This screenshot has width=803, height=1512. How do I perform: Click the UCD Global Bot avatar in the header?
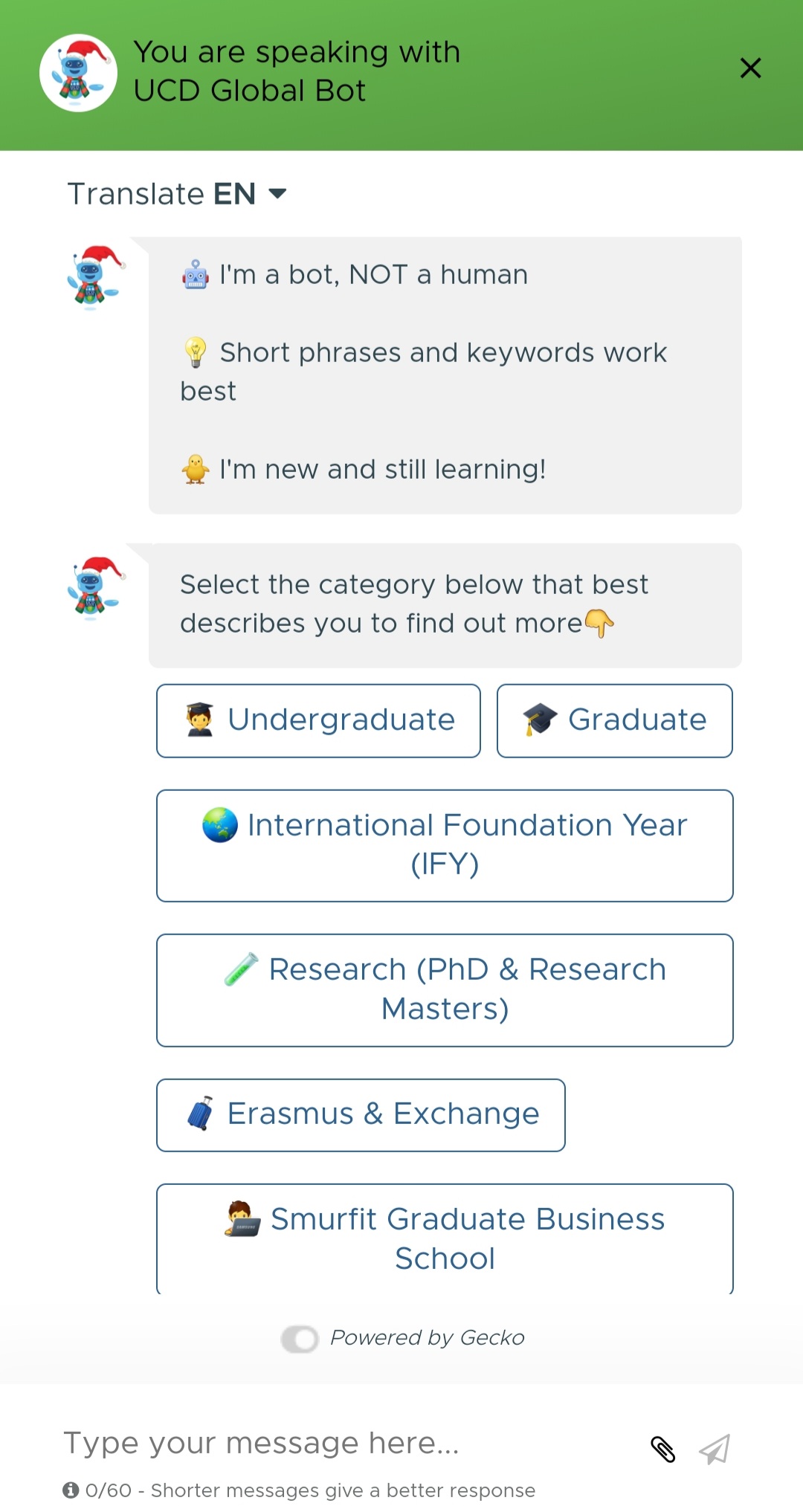point(77,71)
